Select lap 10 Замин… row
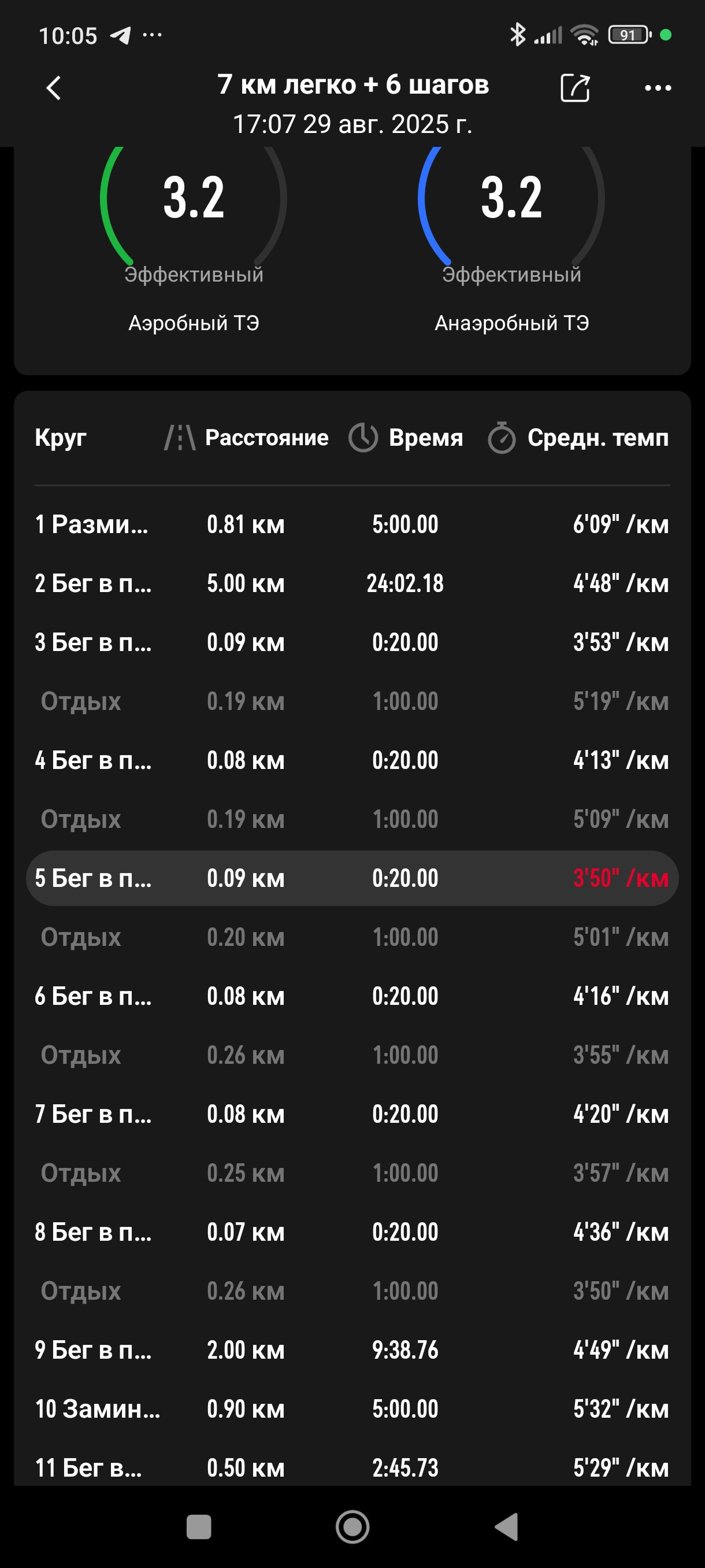Image resolution: width=705 pixels, height=1568 pixels. click(x=352, y=1408)
